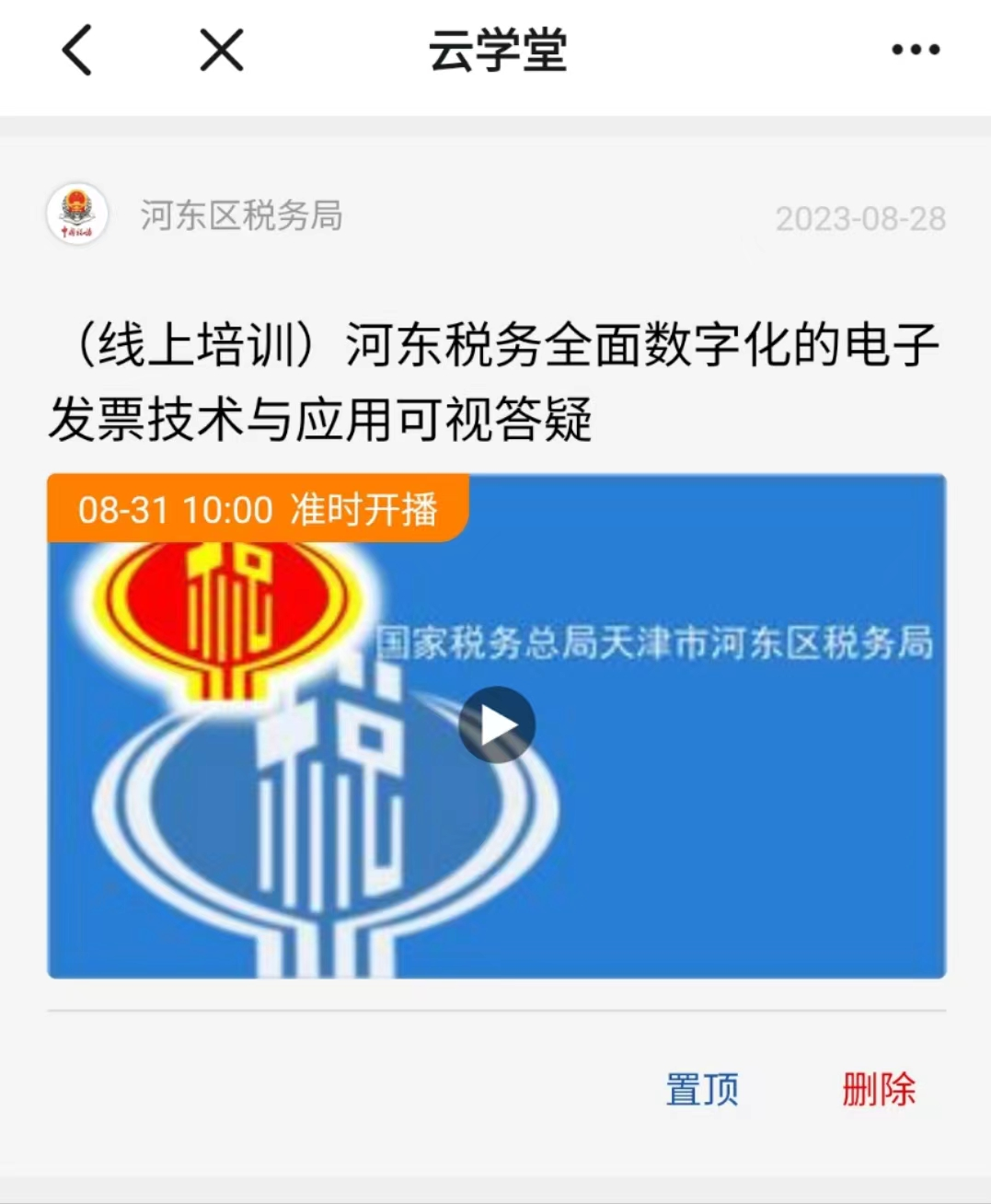Viewport: 991px width, 1204px height.
Task: Play the livestream video
Action: 497,725
